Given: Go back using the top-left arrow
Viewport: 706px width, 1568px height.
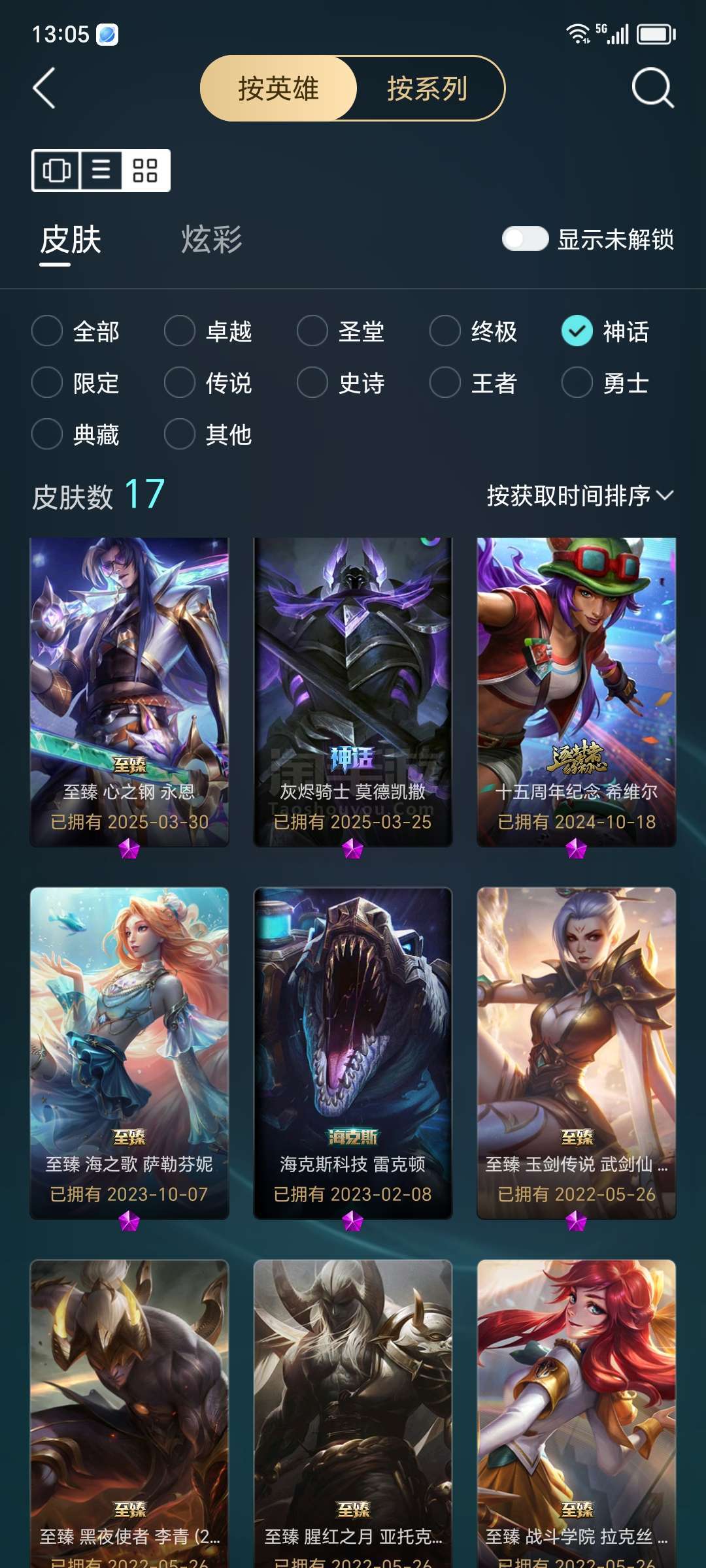Looking at the screenshot, I should (44, 88).
